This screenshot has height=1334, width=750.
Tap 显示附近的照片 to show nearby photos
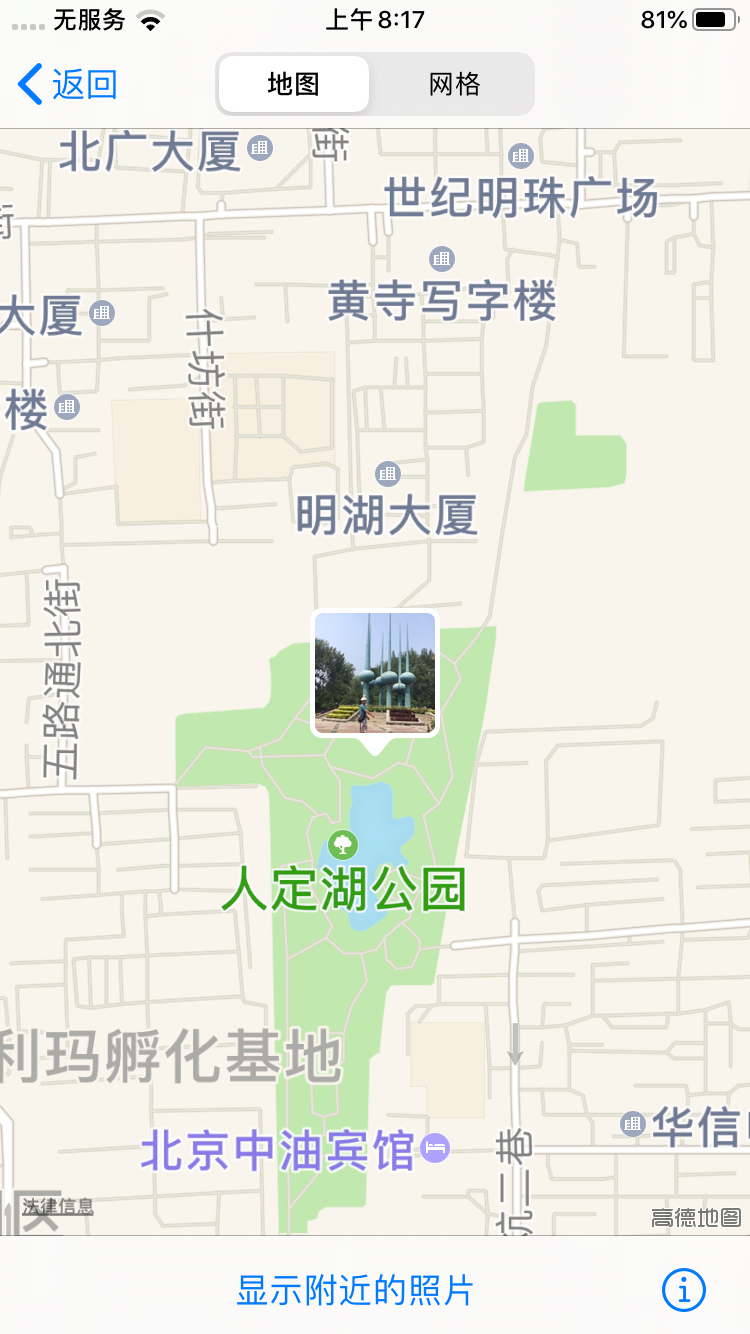point(354,1290)
